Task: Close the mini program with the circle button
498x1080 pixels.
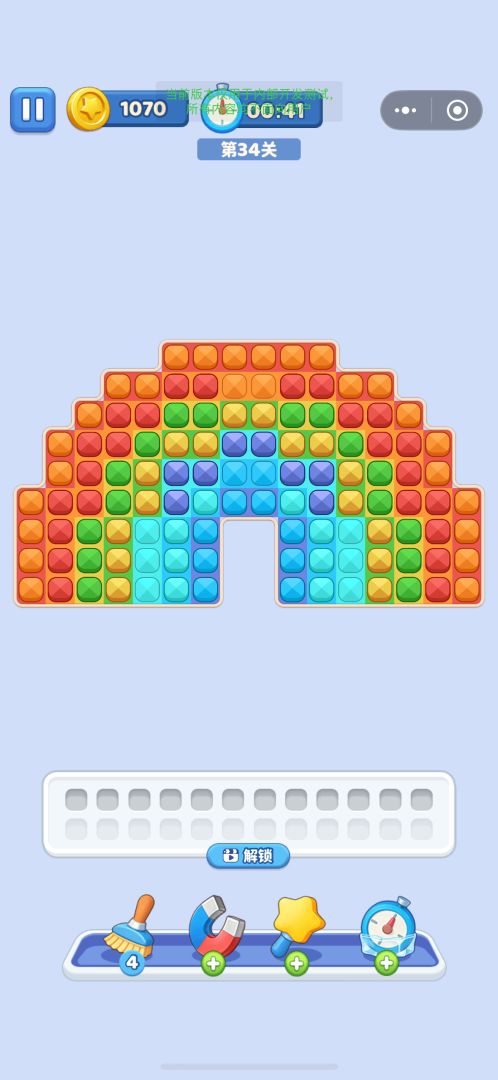Action: 457,110
